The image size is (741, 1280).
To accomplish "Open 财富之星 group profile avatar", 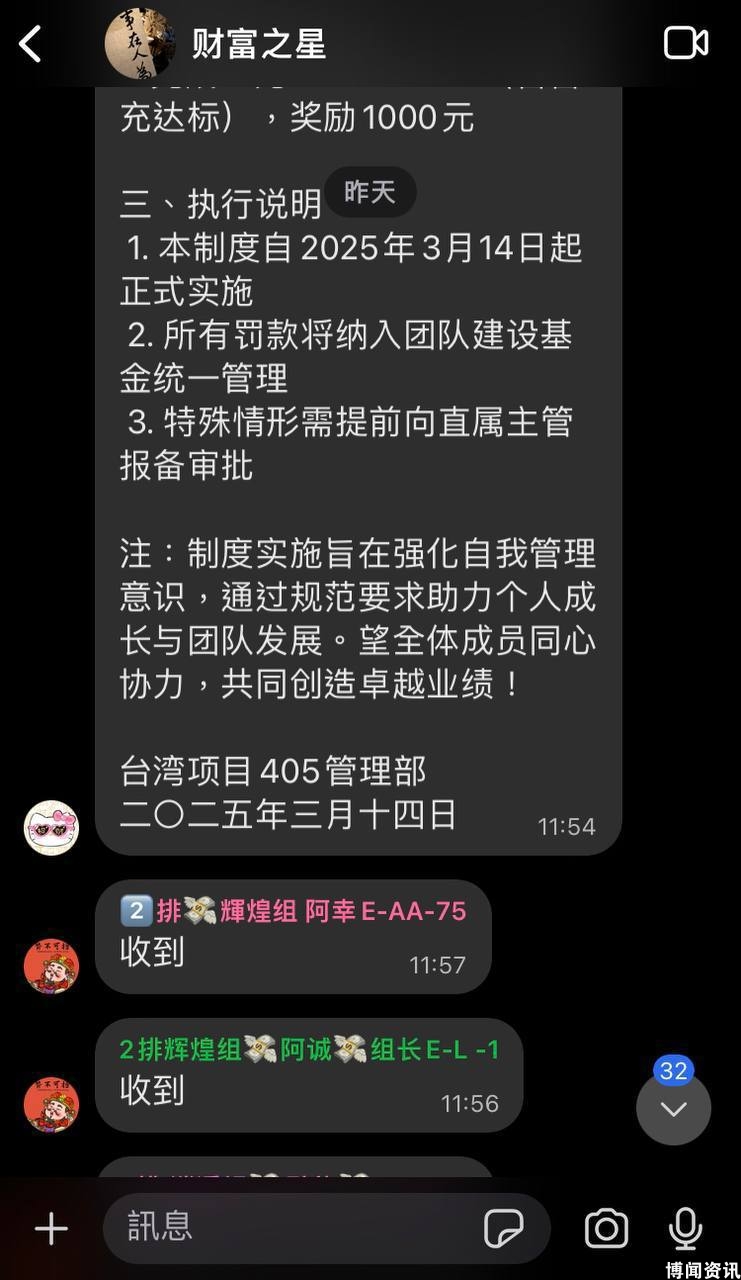I will 140,43.
